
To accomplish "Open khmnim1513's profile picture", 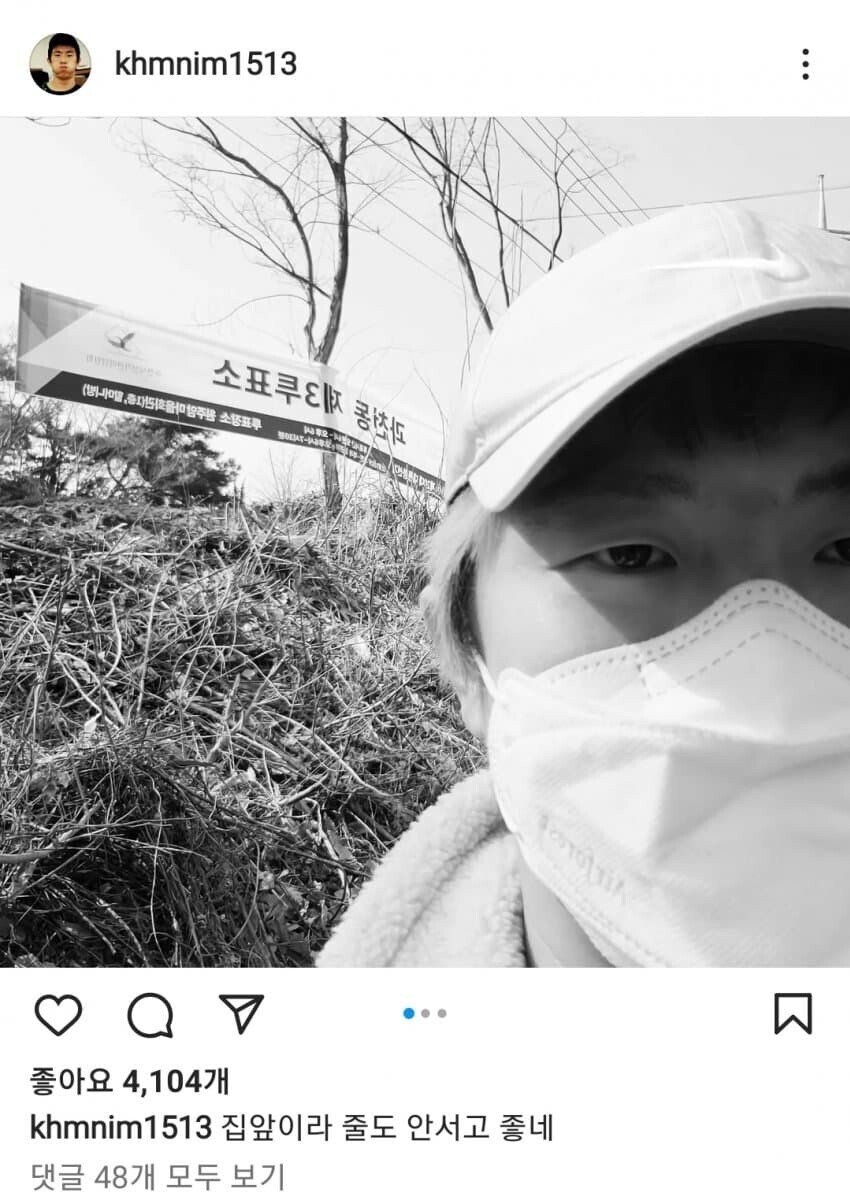I will tap(60, 64).
